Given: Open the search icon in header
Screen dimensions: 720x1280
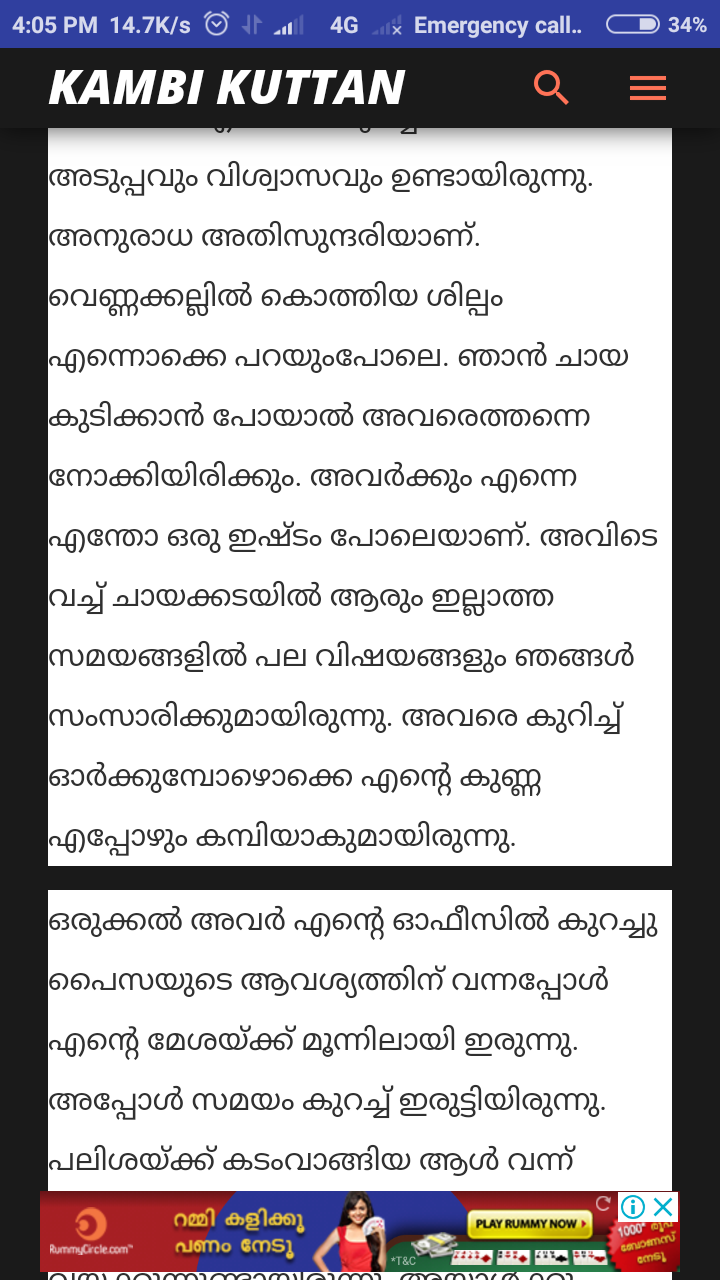Looking at the screenshot, I should click(551, 88).
